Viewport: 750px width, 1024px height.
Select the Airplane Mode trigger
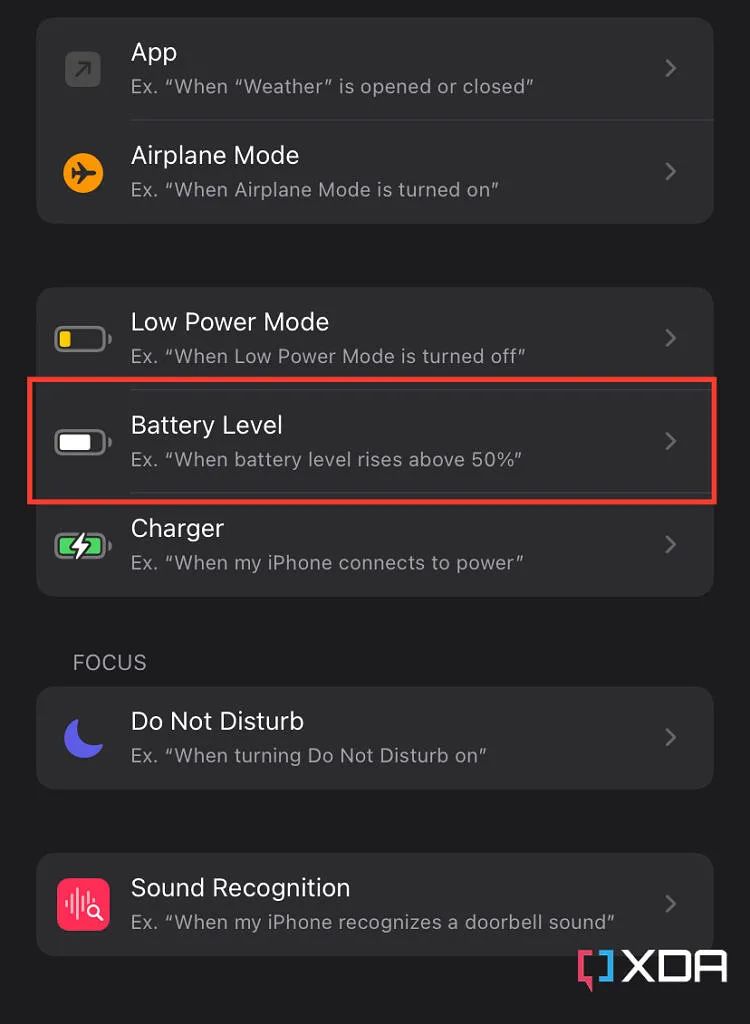pos(374,171)
